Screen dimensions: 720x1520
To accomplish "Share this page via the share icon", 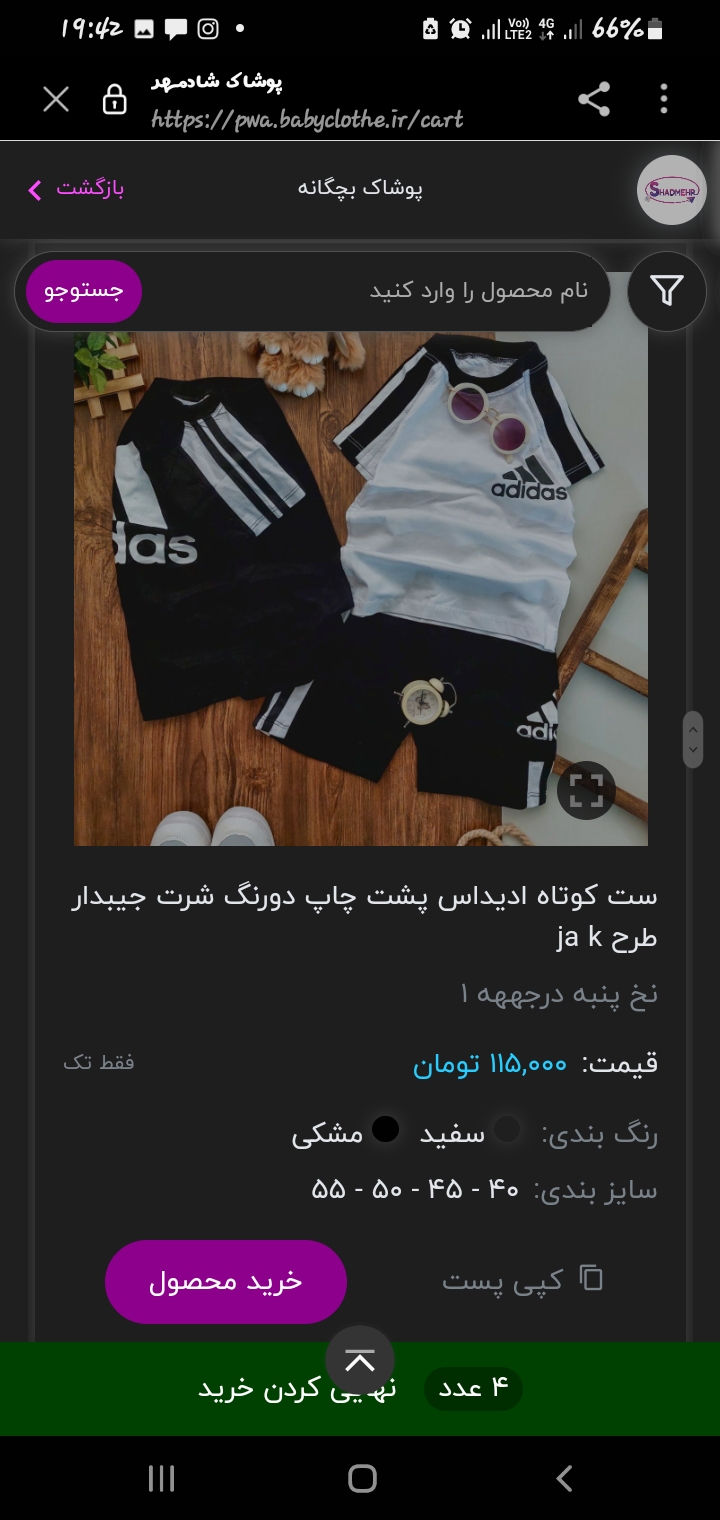I will (594, 99).
